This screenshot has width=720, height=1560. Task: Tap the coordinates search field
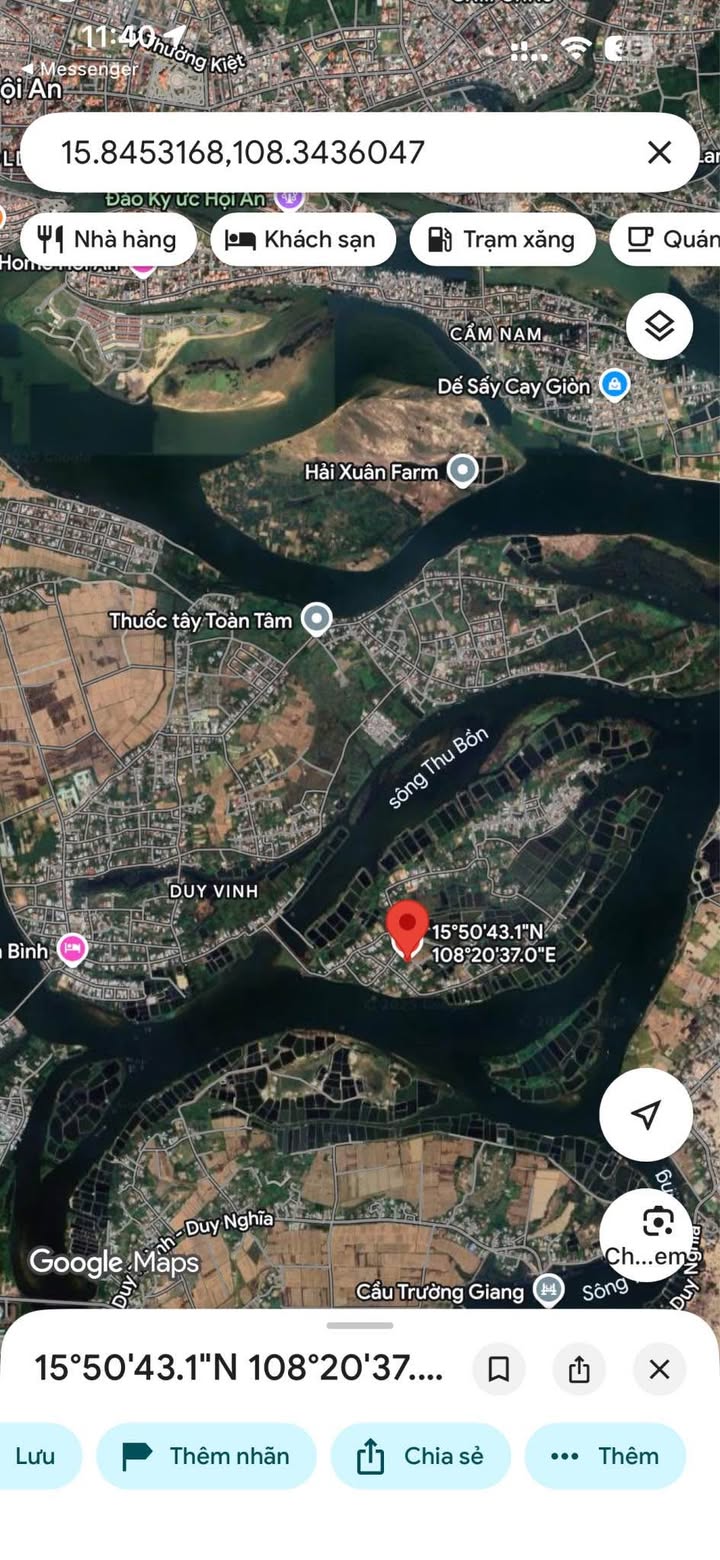(x=330, y=152)
